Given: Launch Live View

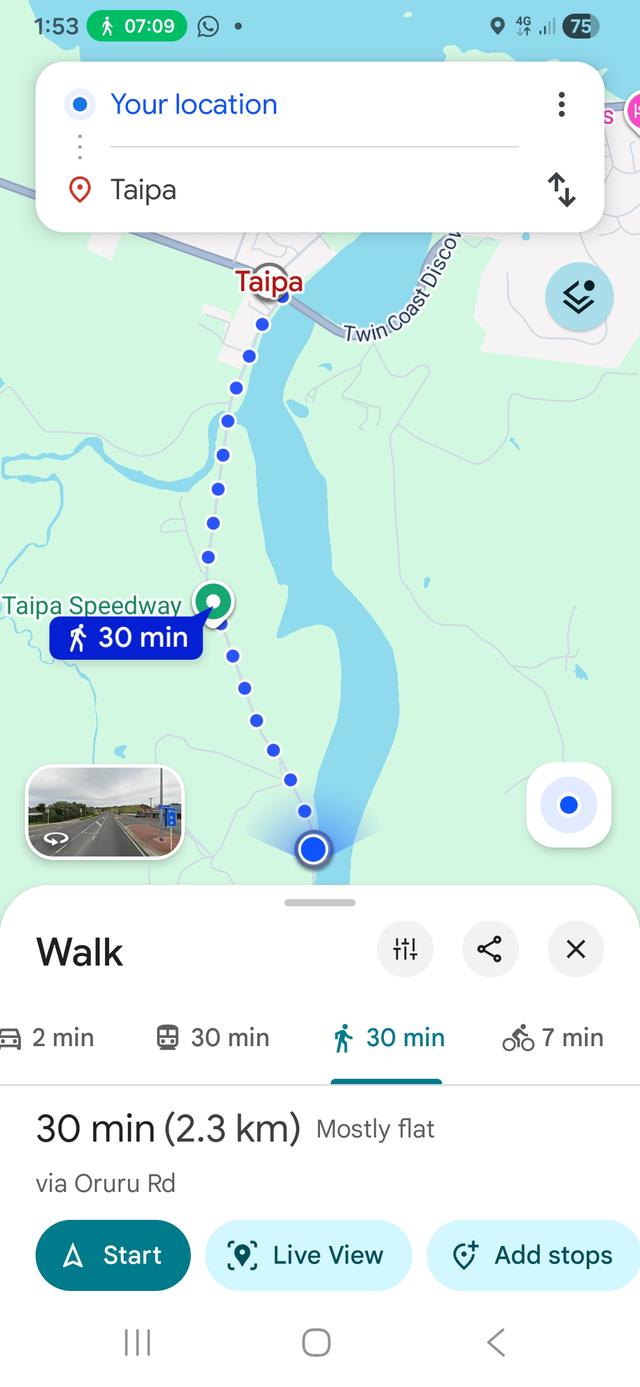Looking at the screenshot, I should tap(308, 1255).
